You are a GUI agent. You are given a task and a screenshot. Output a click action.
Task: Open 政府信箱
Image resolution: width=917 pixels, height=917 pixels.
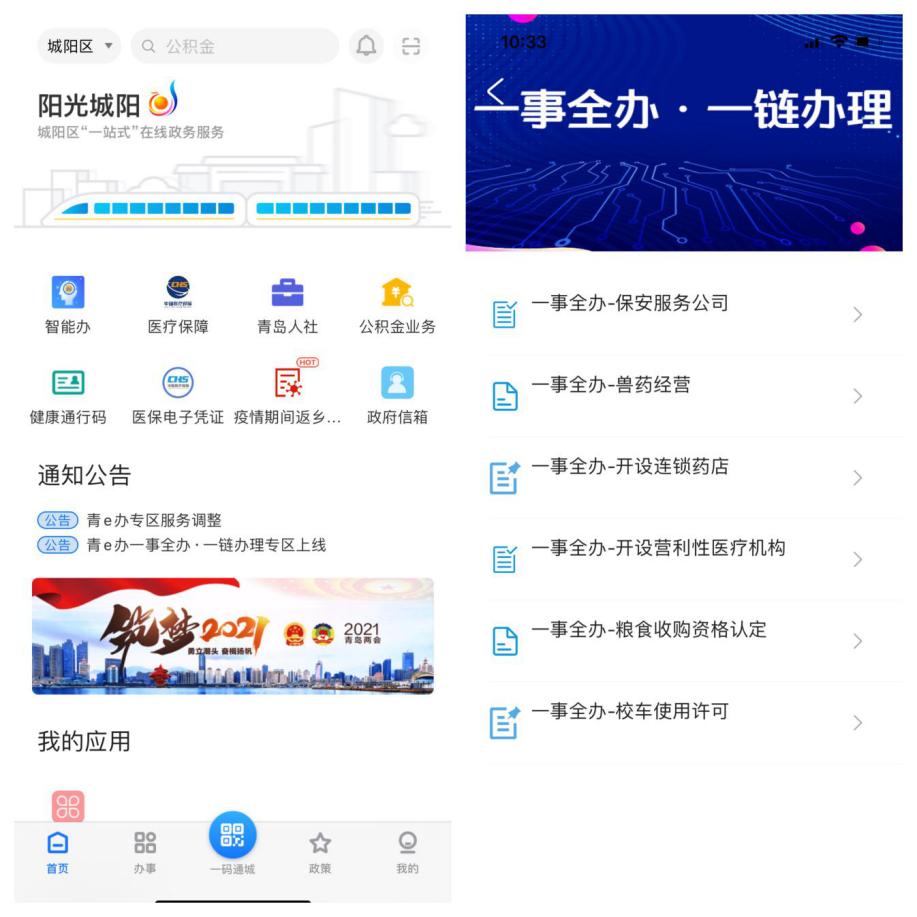click(x=397, y=396)
